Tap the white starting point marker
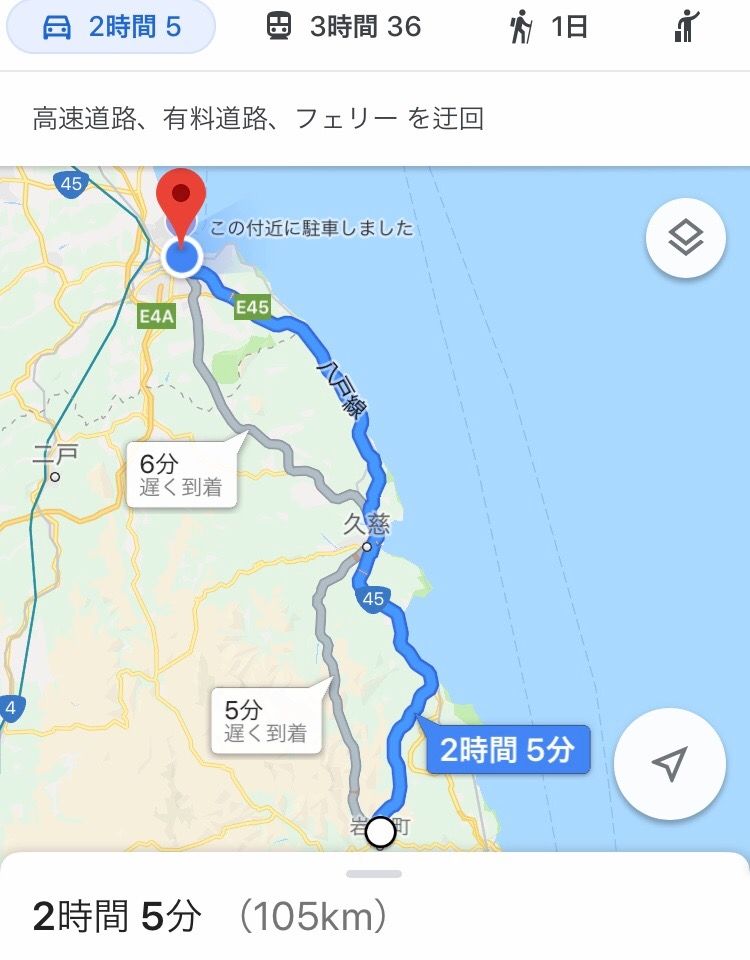750x960 pixels. pyautogui.click(x=380, y=831)
